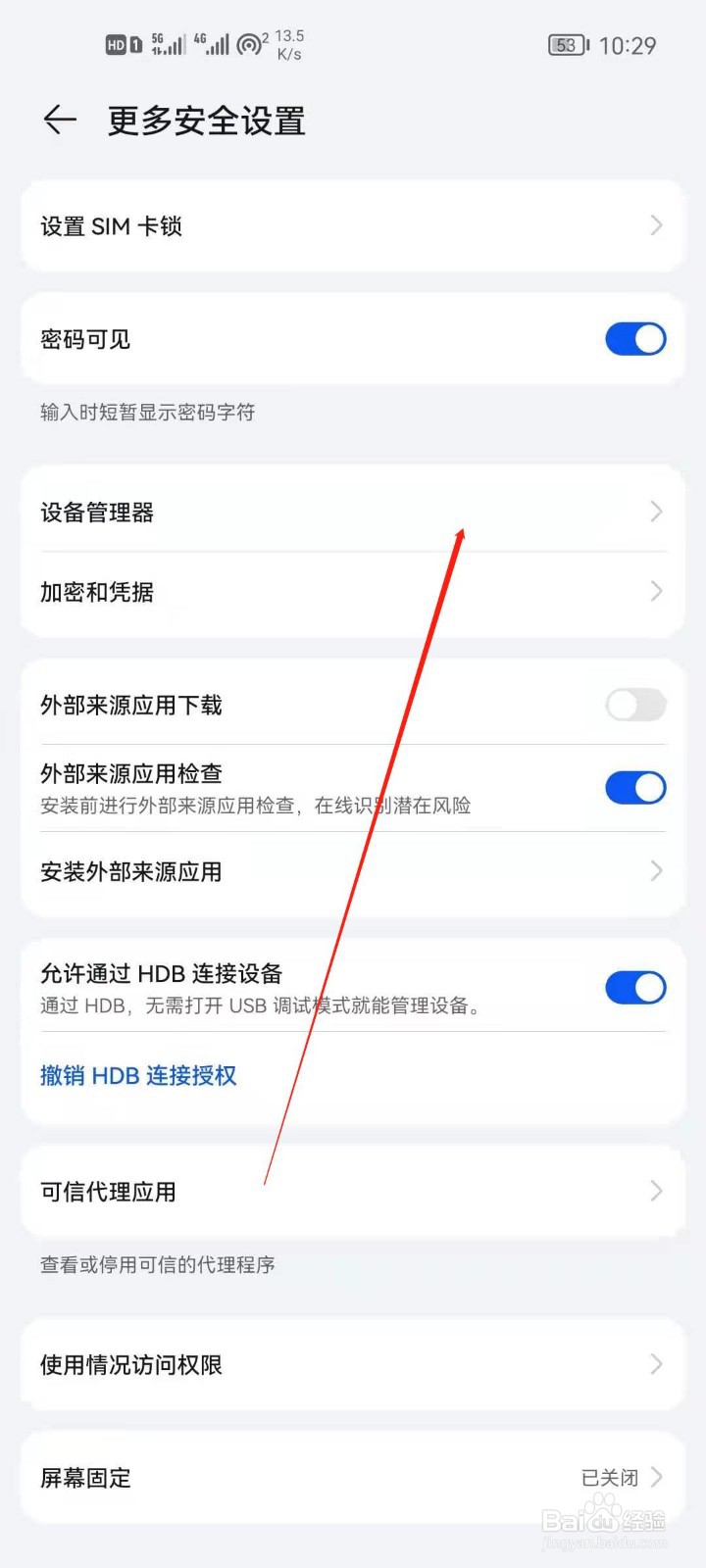This screenshot has width=706, height=1568.
Task: Open 安装外部来源应用
Action: click(x=353, y=871)
